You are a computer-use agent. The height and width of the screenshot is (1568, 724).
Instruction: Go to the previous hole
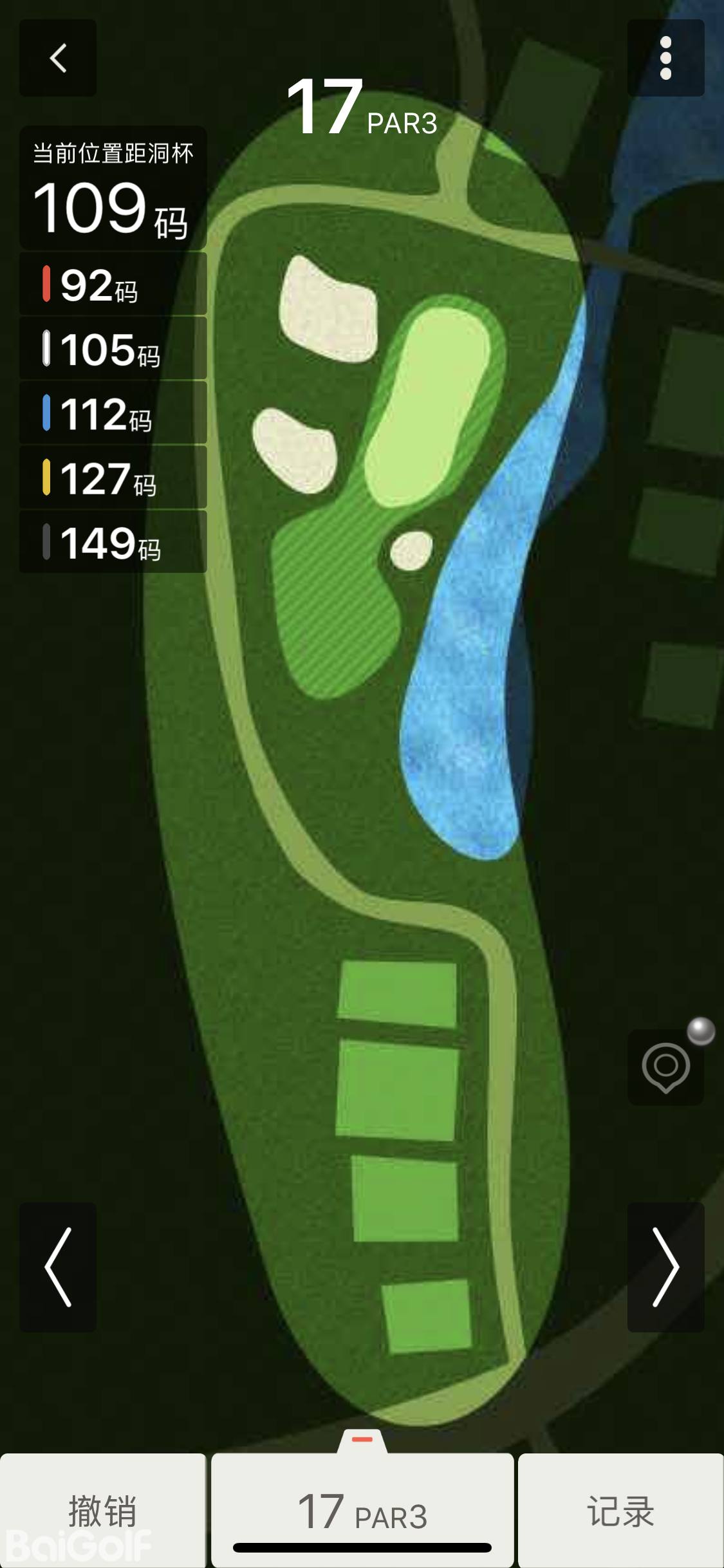(x=58, y=1267)
